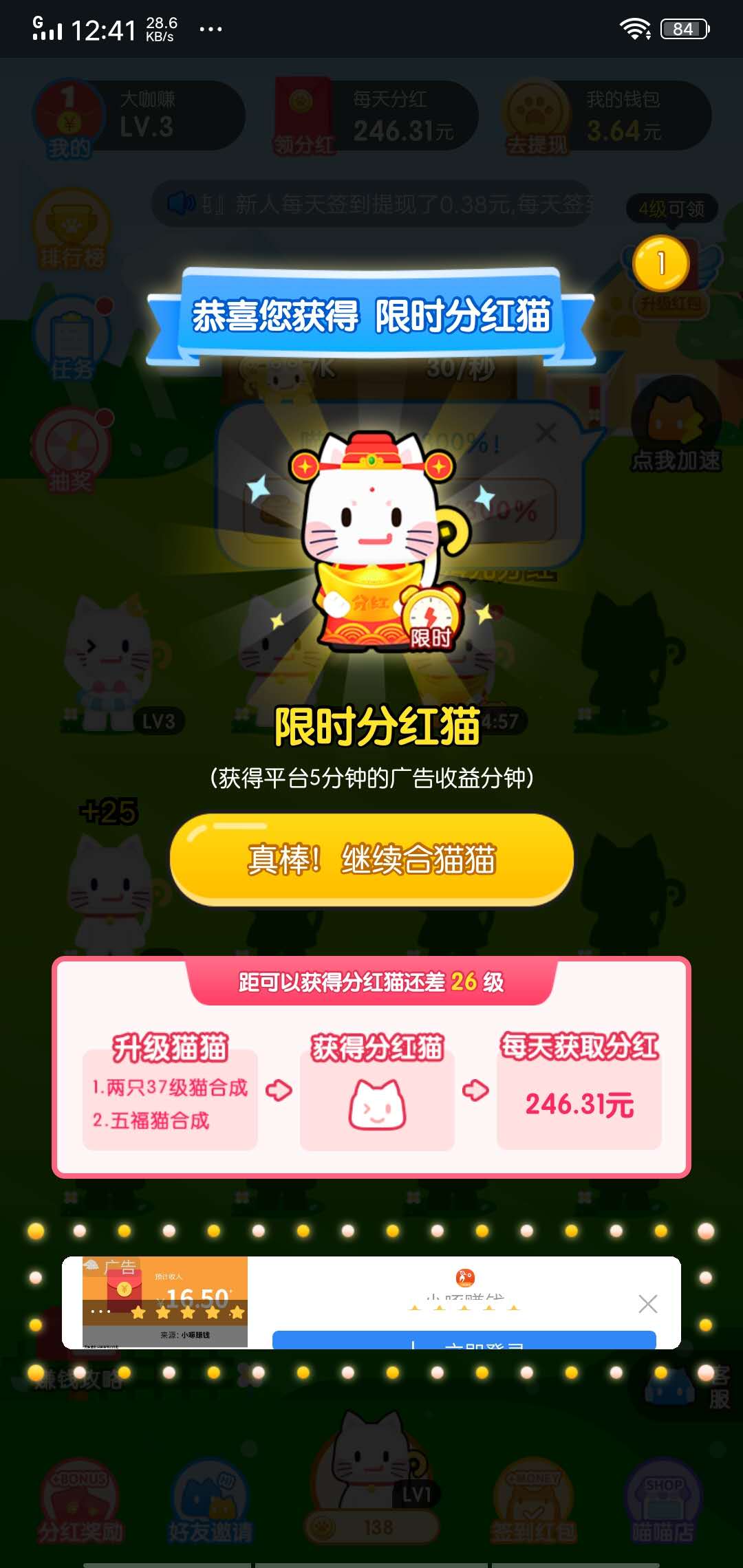Collect the 升级红包 upgrade red packet coin
743x1568 pixels.
pyautogui.click(x=660, y=265)
